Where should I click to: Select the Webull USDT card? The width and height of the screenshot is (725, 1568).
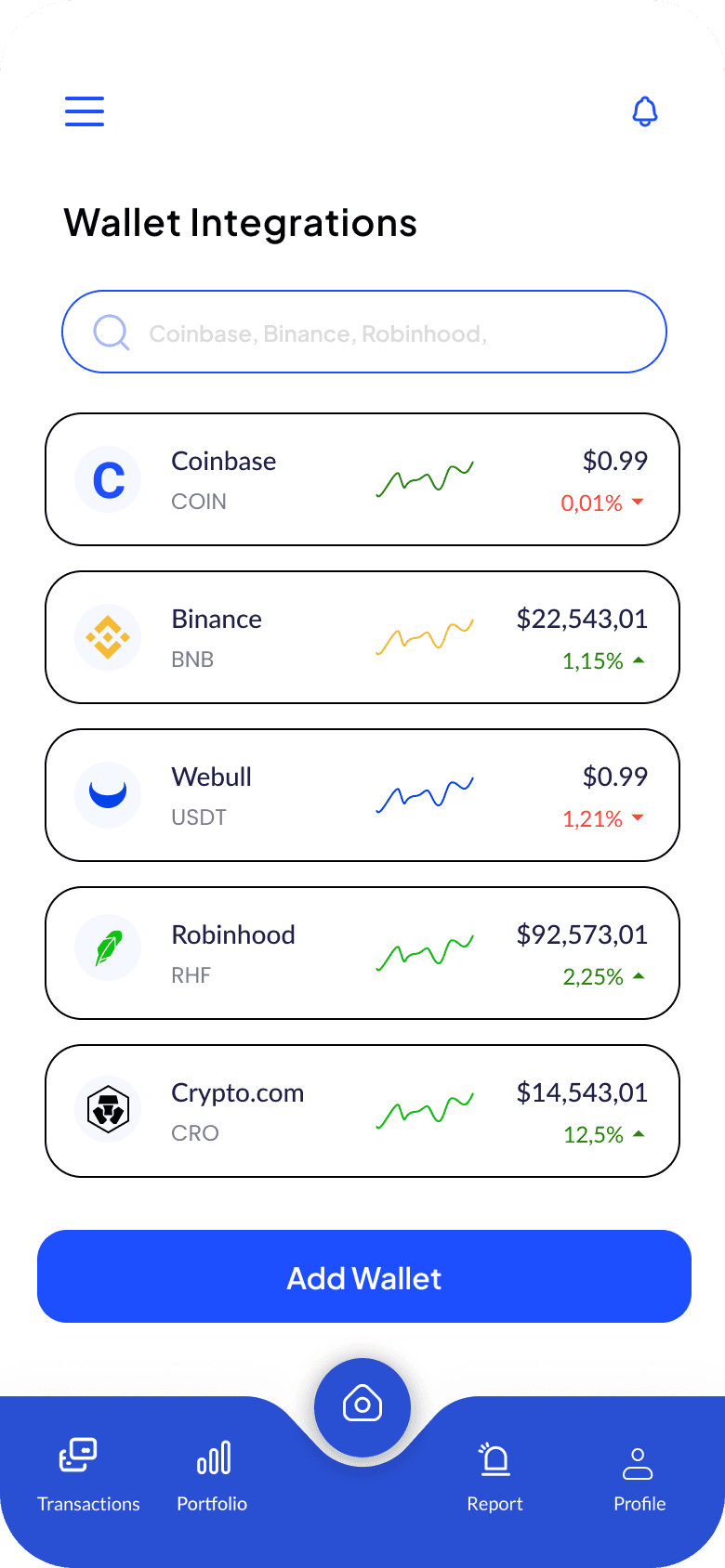click(362, 795)
